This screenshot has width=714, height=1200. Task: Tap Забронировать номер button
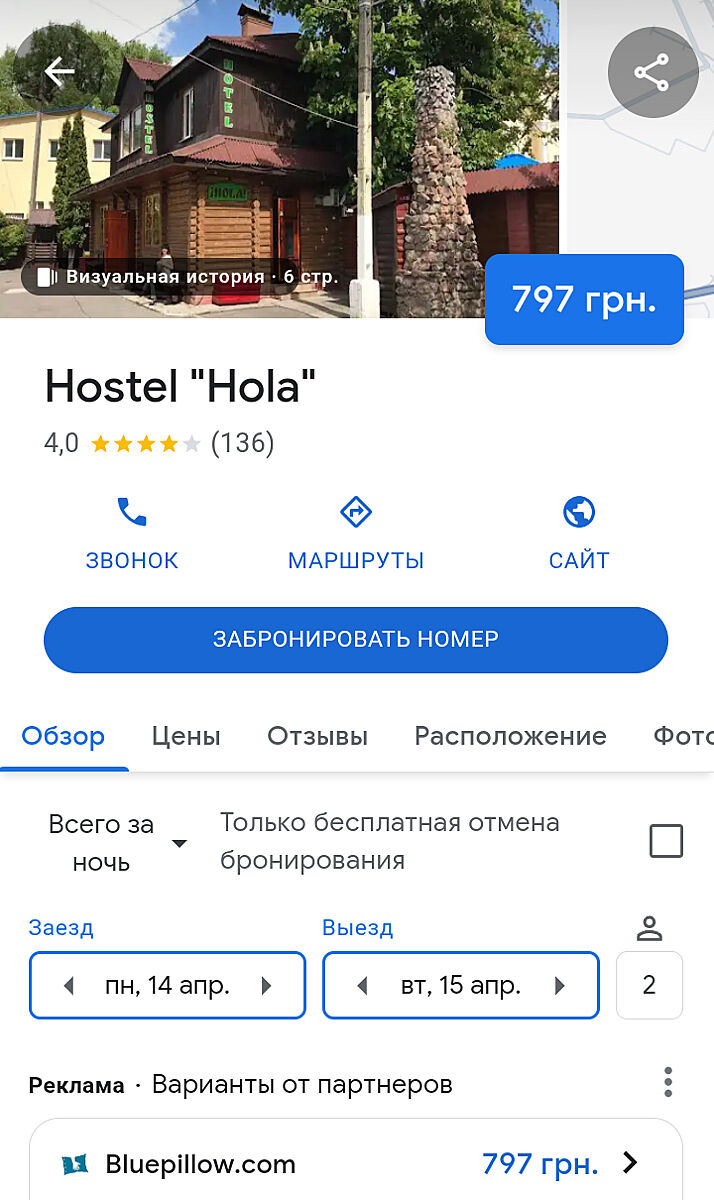[x=356, y=640]
